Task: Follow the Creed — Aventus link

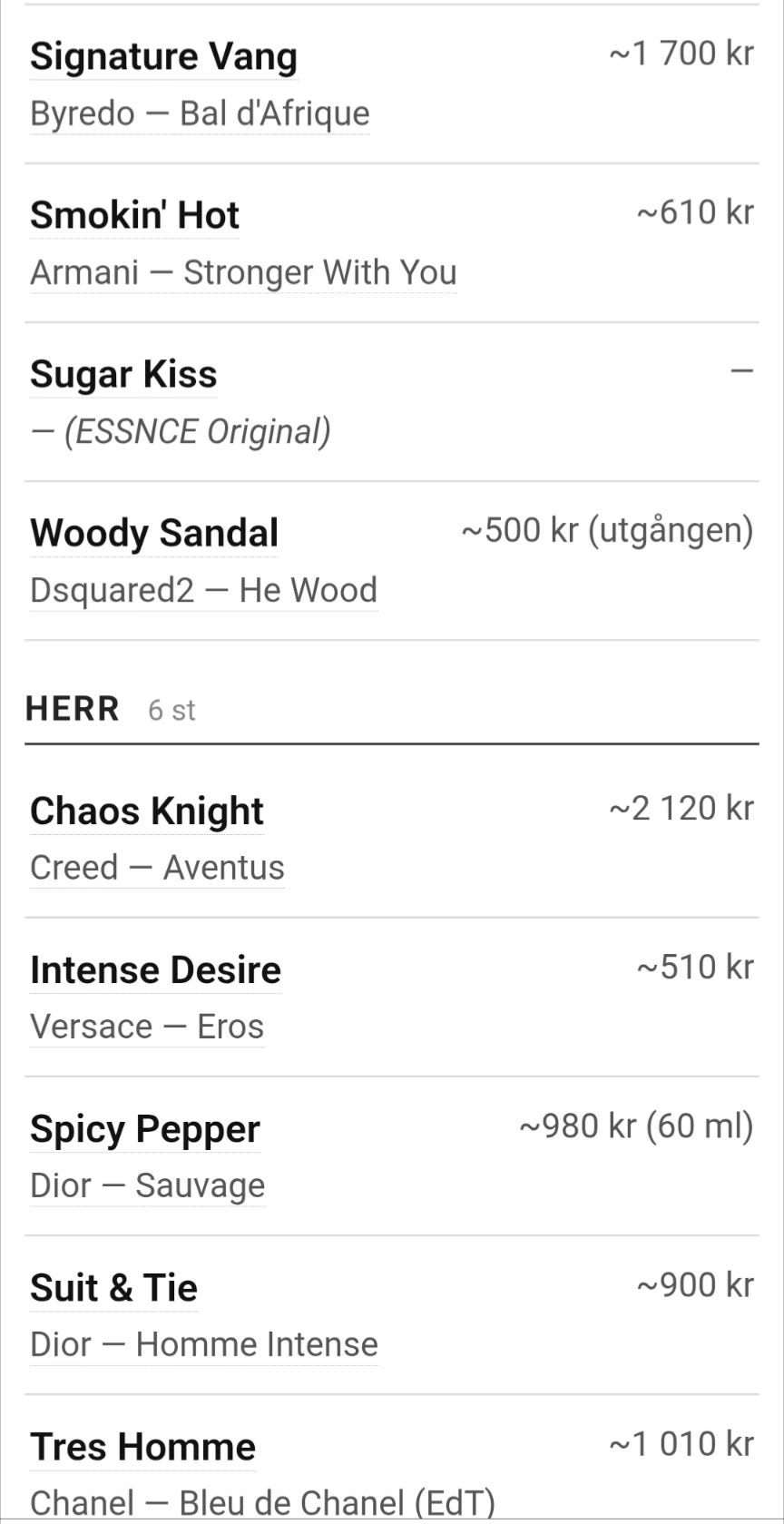Action: click(157, 868)
